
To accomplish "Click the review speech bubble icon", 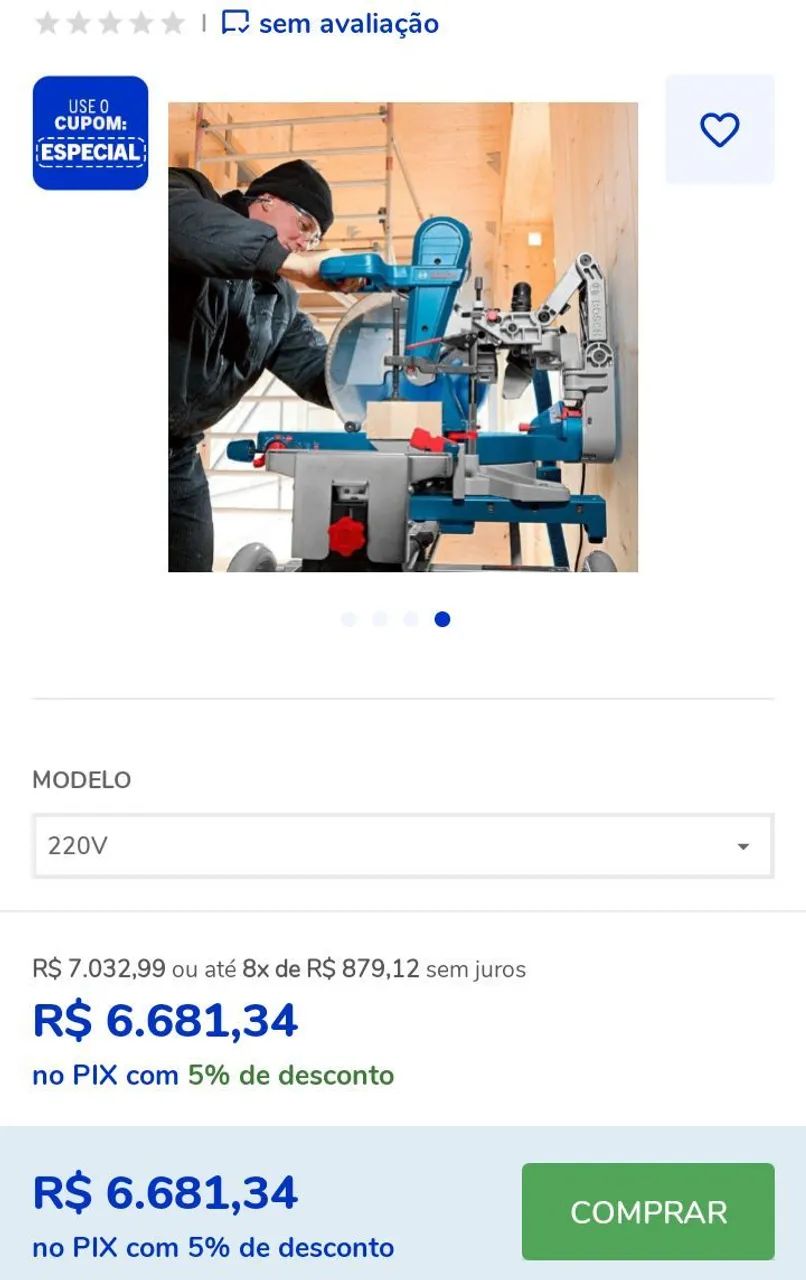I will (233, 22).
